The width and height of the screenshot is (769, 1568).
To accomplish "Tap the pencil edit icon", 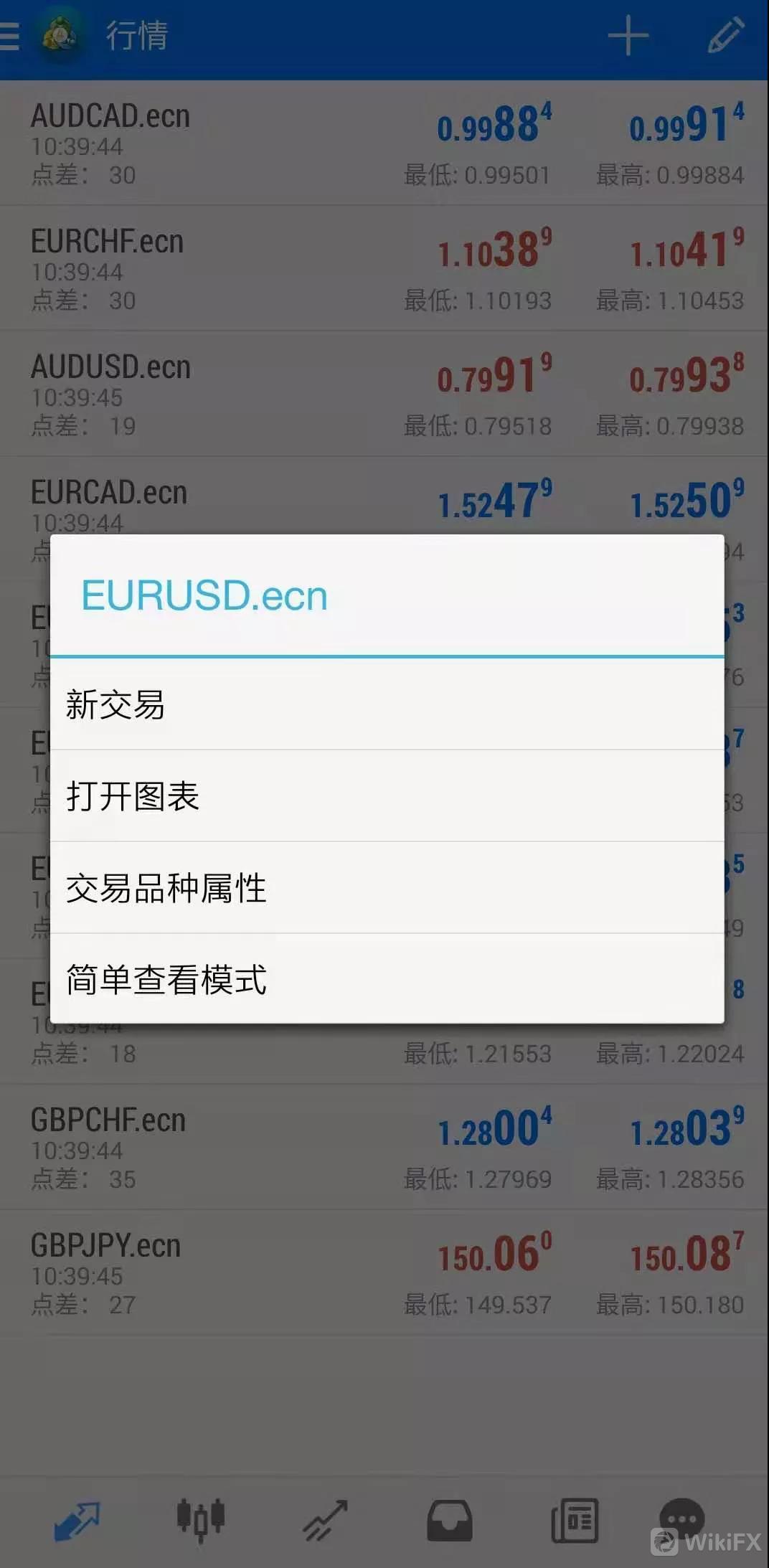I will [x=725, y=36].
